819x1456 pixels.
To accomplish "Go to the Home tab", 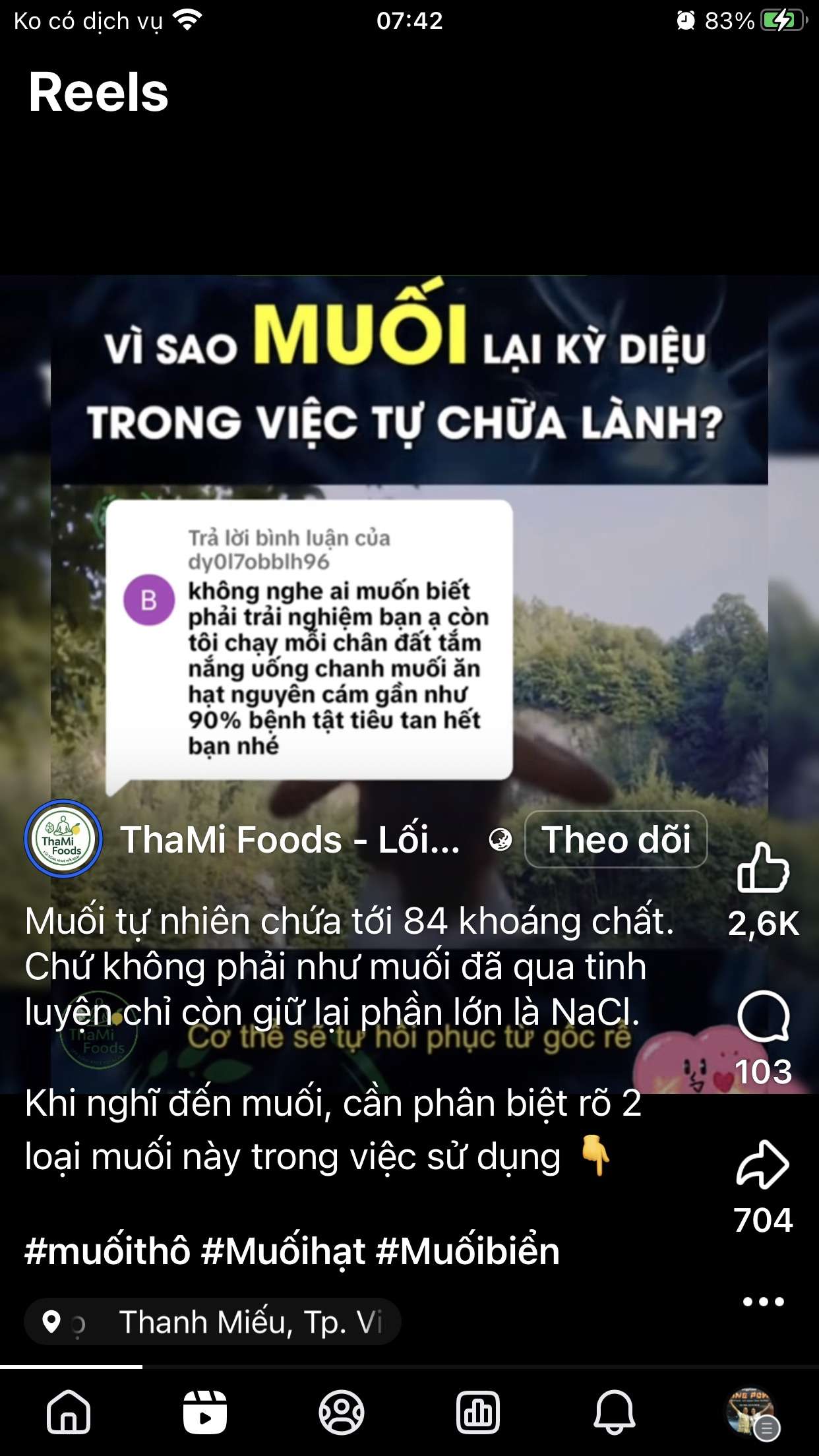I will (69, 1412).
